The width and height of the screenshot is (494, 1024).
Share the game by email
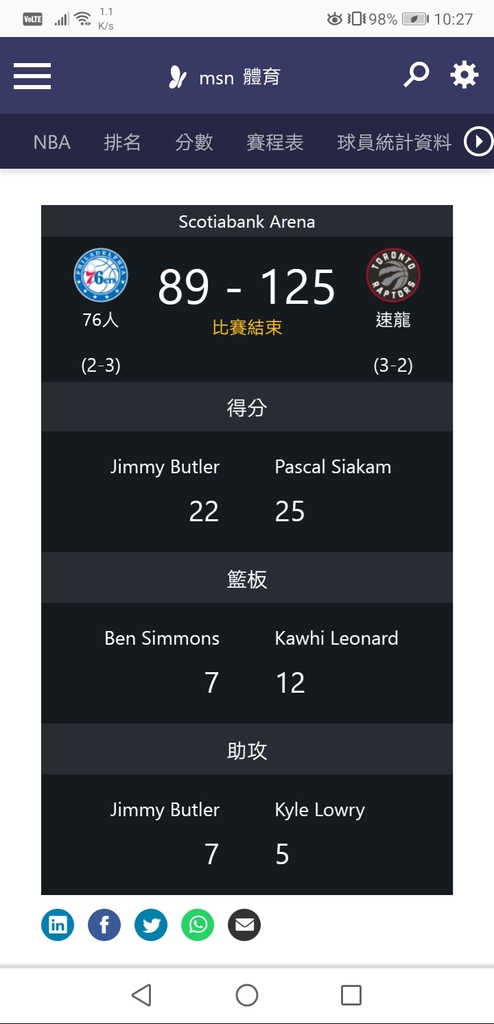[244, 925]
